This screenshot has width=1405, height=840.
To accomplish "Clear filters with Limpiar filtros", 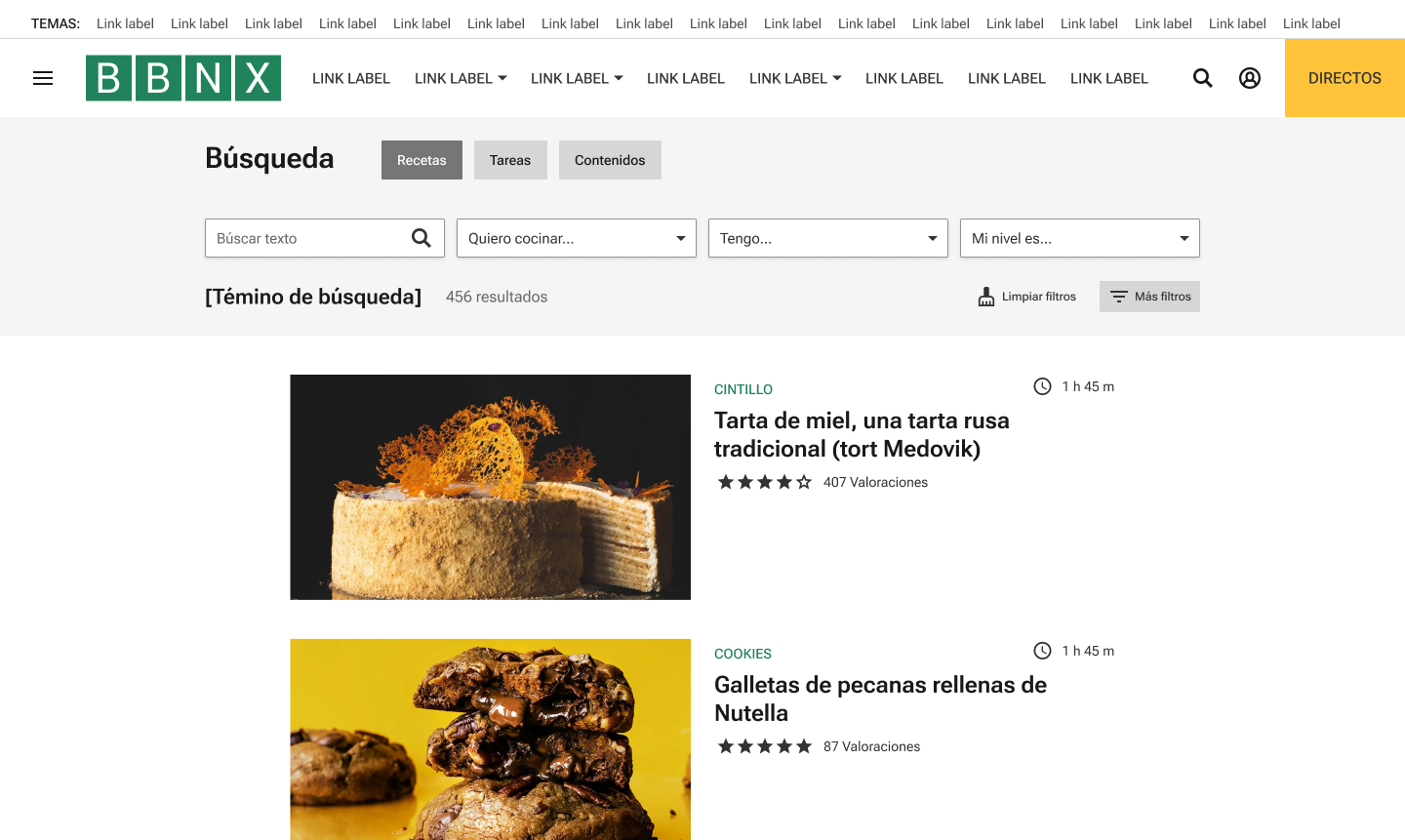I will [1027, 297].
